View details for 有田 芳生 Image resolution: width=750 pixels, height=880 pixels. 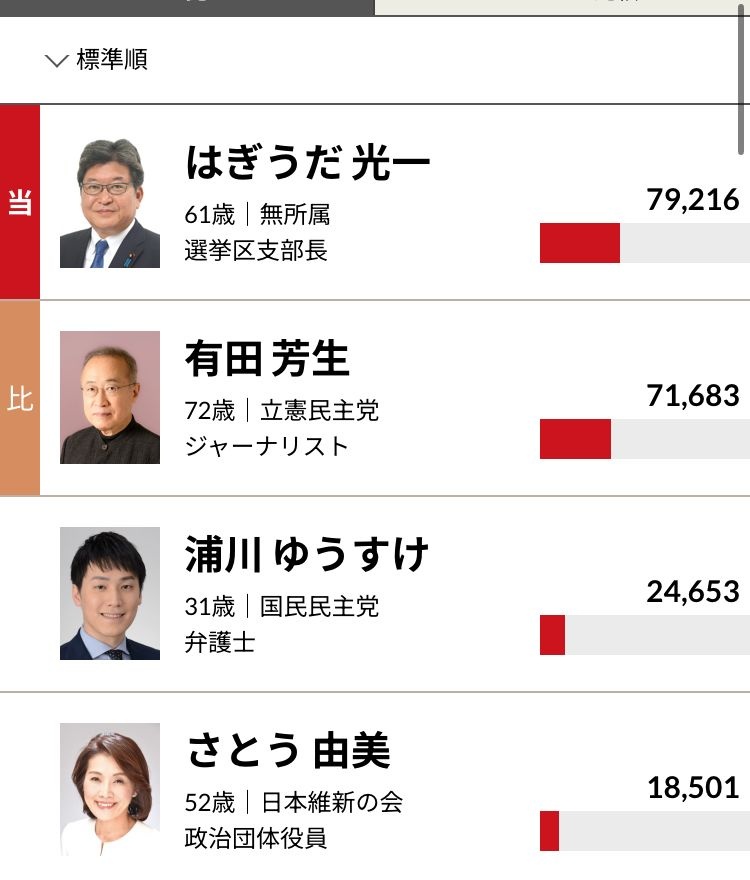coord(268,359)
